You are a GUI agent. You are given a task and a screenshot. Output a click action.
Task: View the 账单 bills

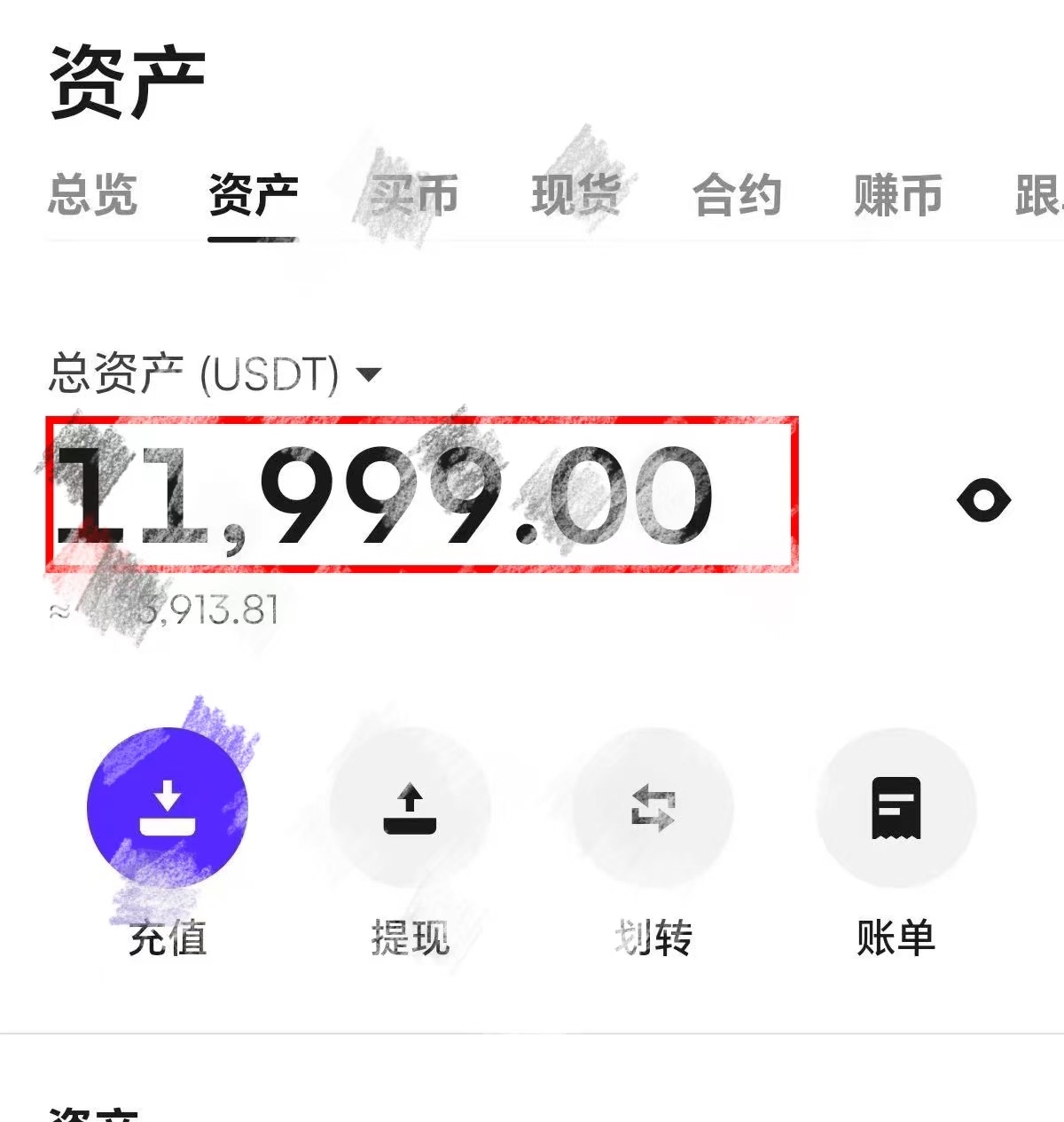(x=896, y=808)
